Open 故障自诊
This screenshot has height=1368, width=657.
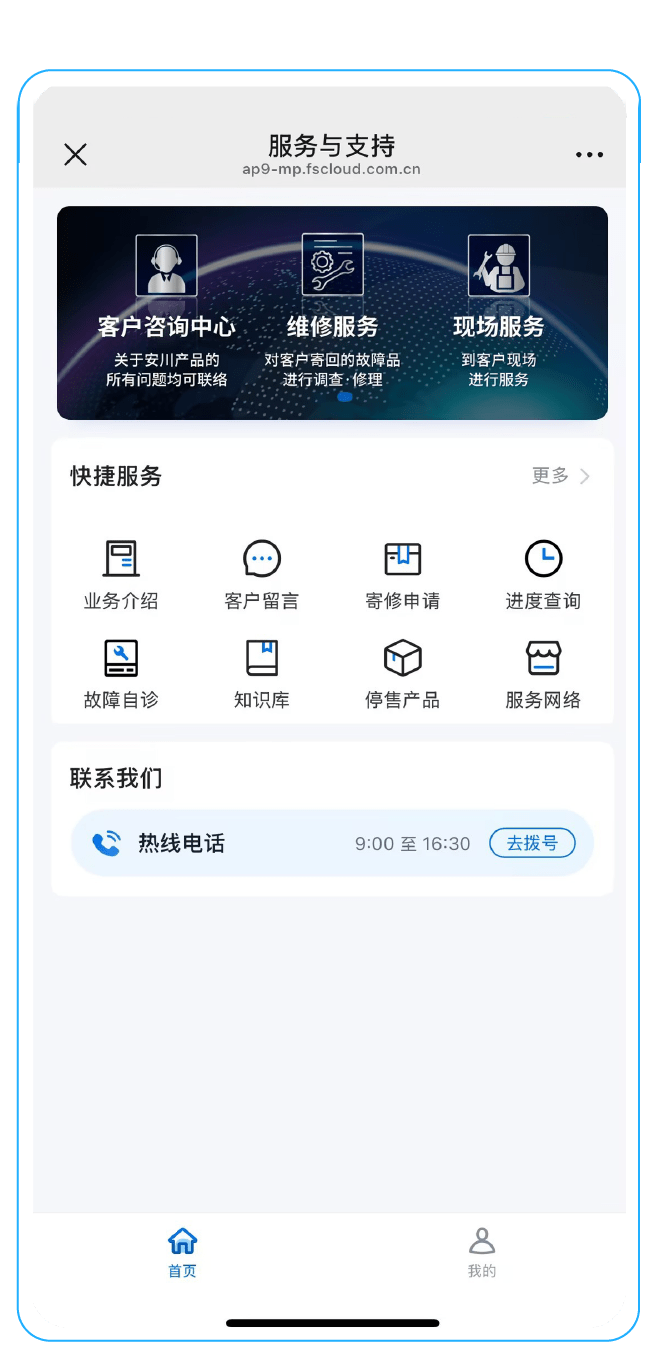point(121,672)
